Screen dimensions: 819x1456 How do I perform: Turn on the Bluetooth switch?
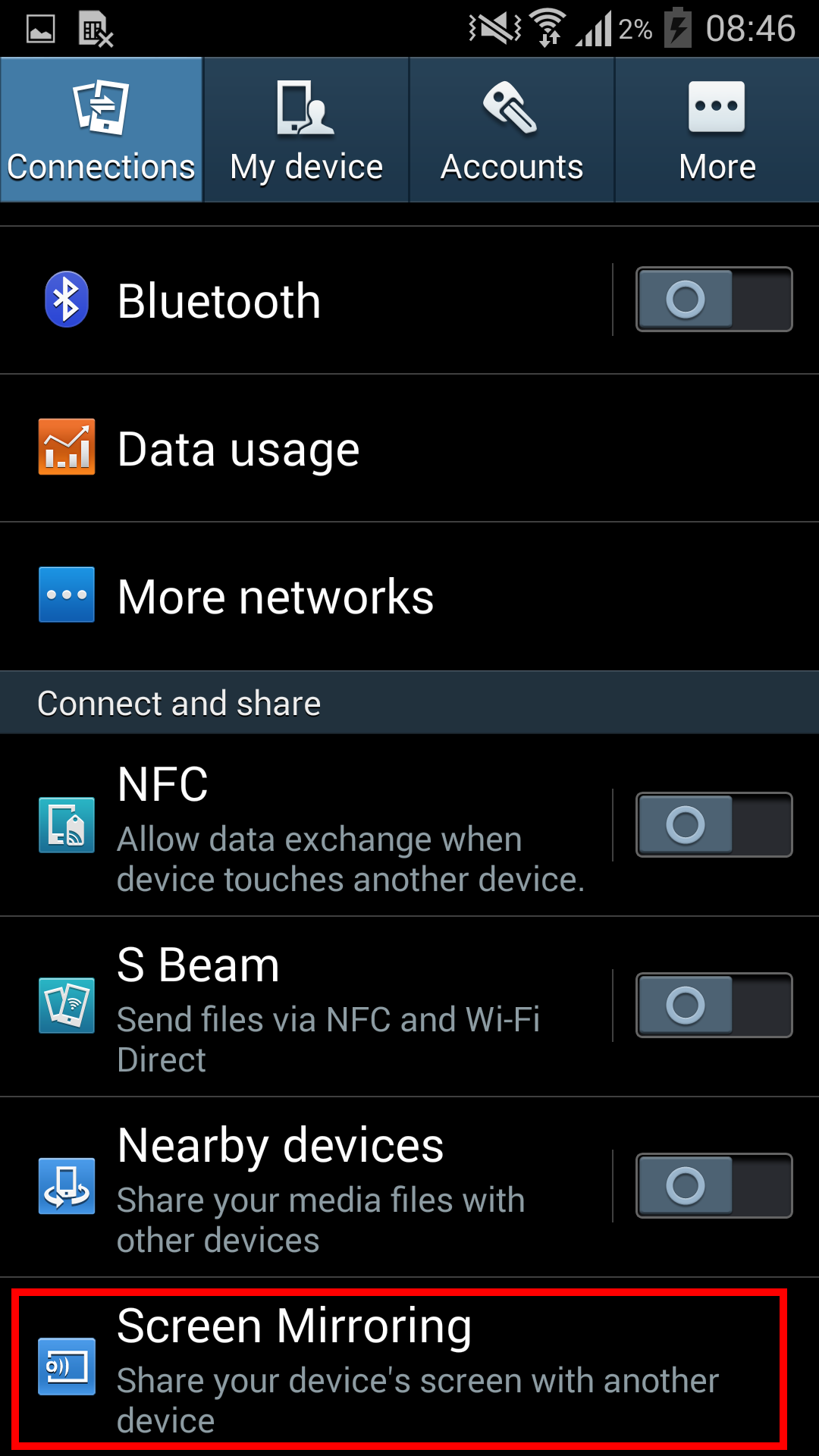(x=714, y=300)
